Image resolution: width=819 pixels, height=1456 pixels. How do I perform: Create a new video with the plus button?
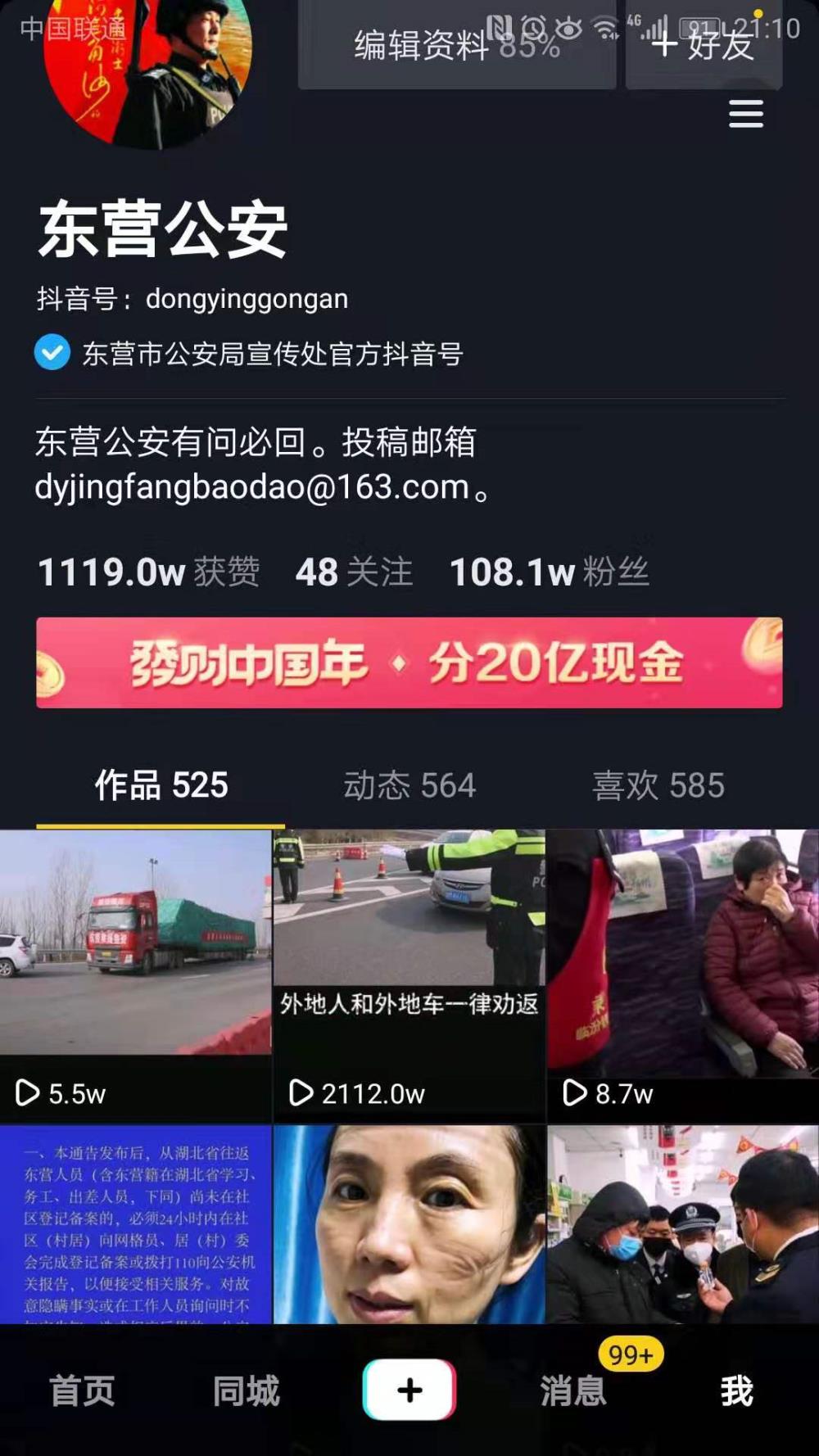click(x=409, y=1390)
